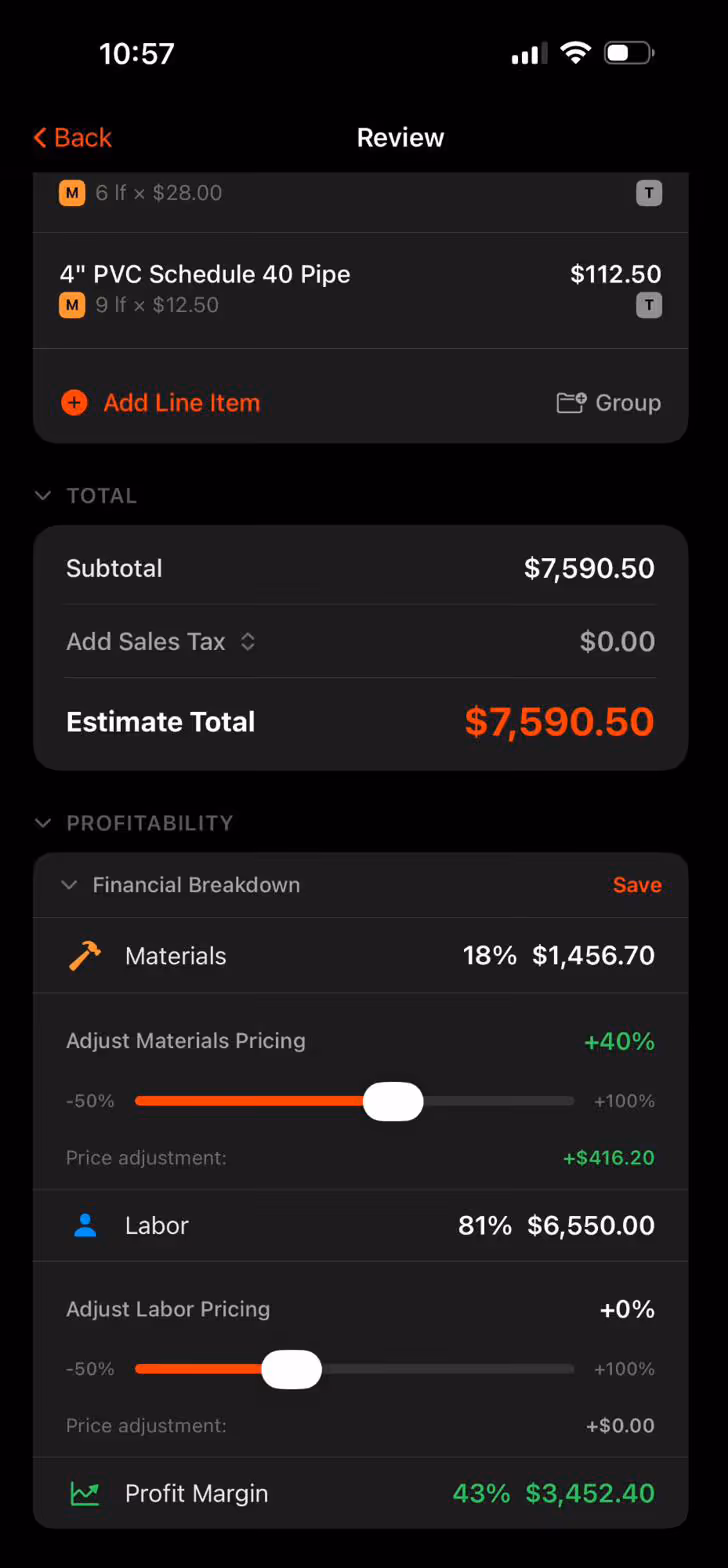Click the M badge on the PVC pipe item
This screenshot has height=1568, width=728.
pos(72,305)
